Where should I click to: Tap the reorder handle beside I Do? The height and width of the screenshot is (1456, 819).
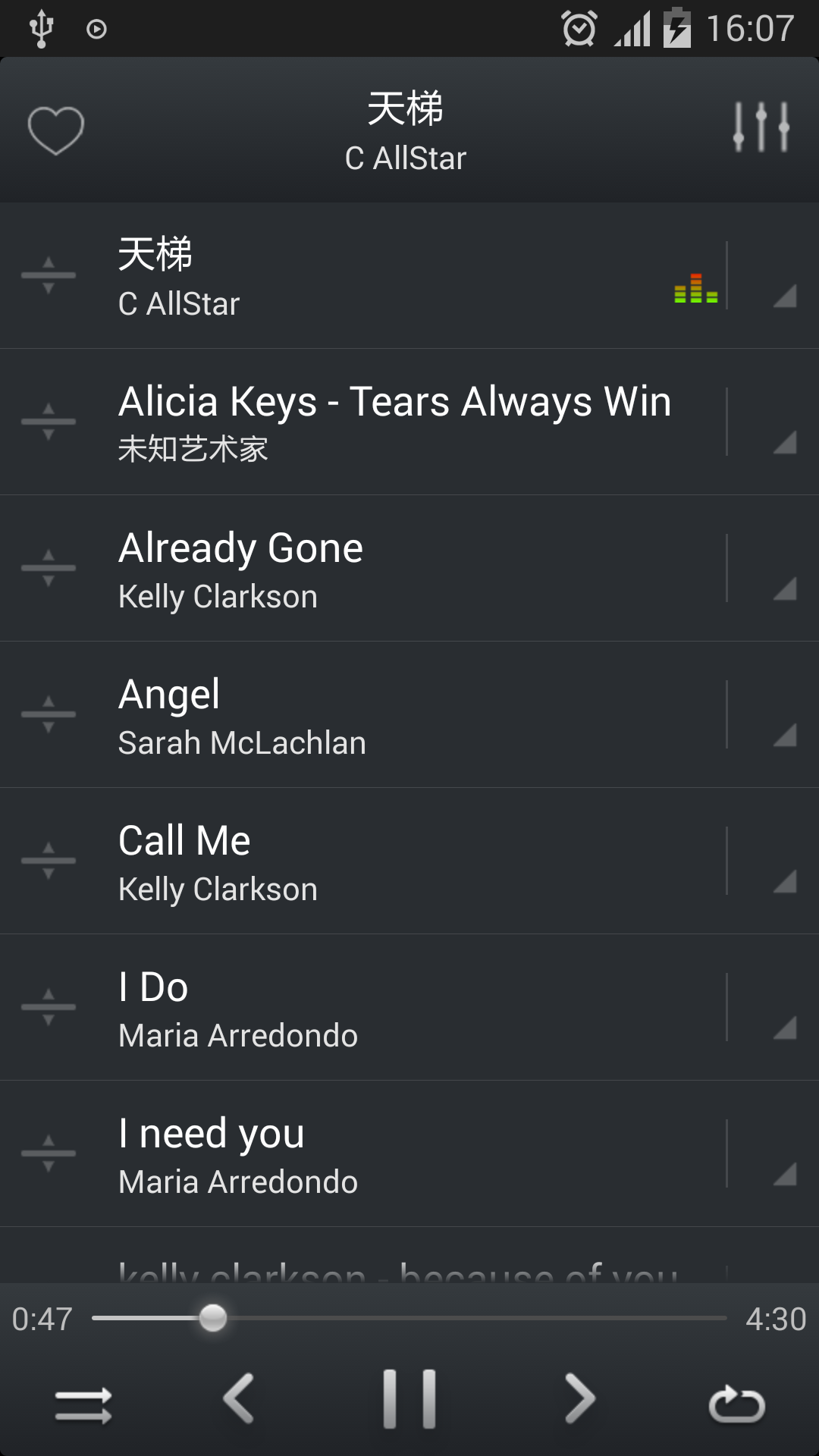49,1007
